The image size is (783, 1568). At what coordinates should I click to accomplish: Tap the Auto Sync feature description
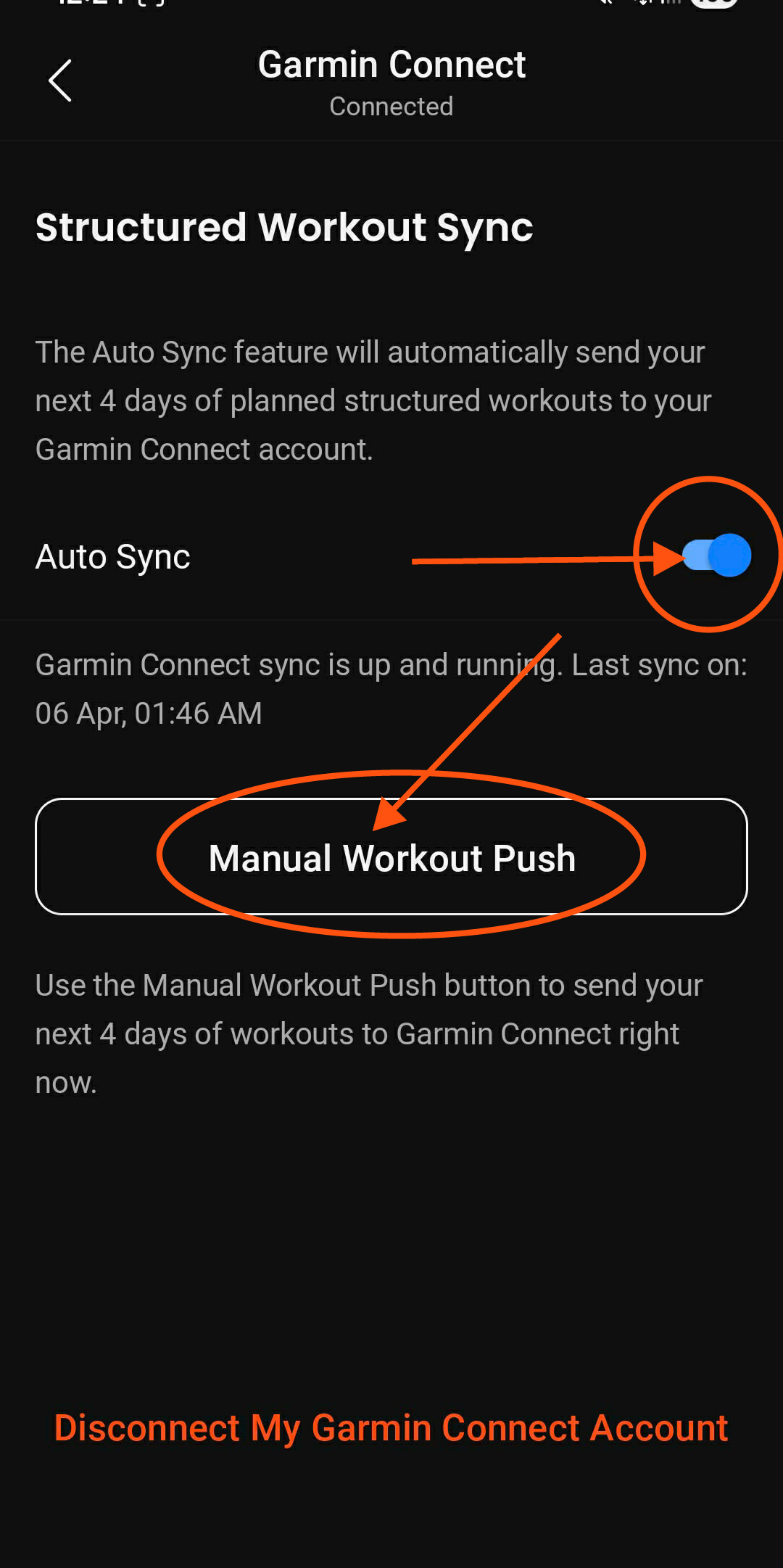point(373,400)
